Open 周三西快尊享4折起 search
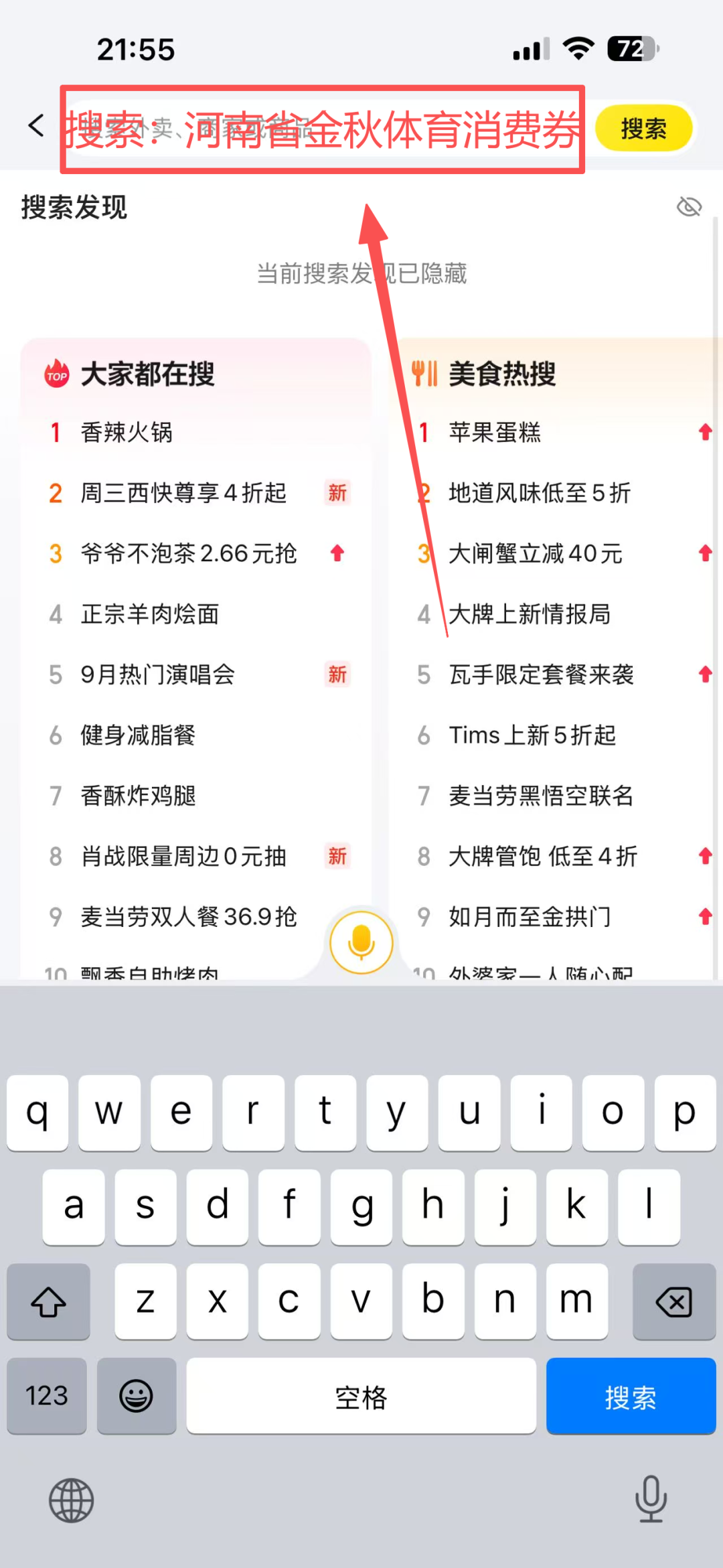The image size is (723, 1568). tap(183, 493)
